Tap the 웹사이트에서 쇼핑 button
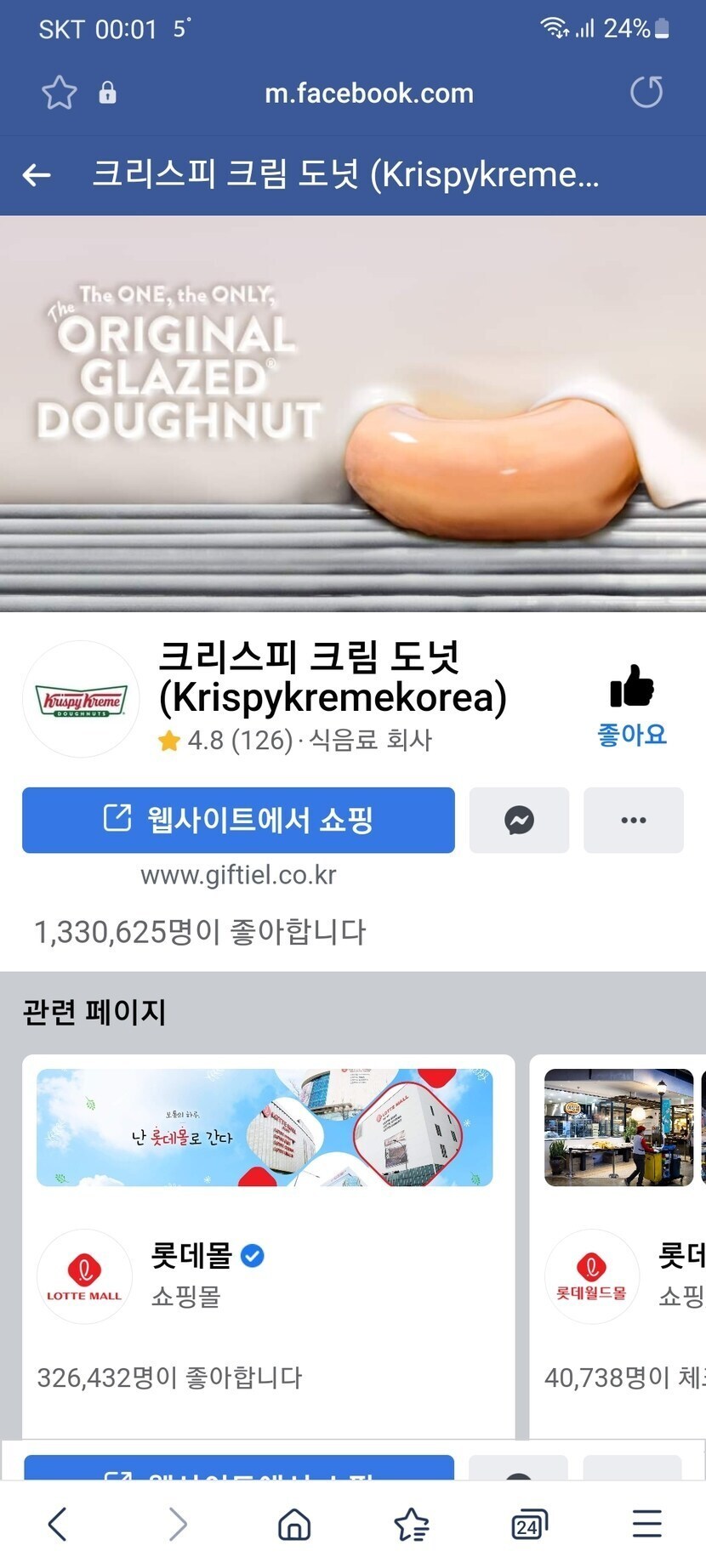 click(x=238, y=820)
